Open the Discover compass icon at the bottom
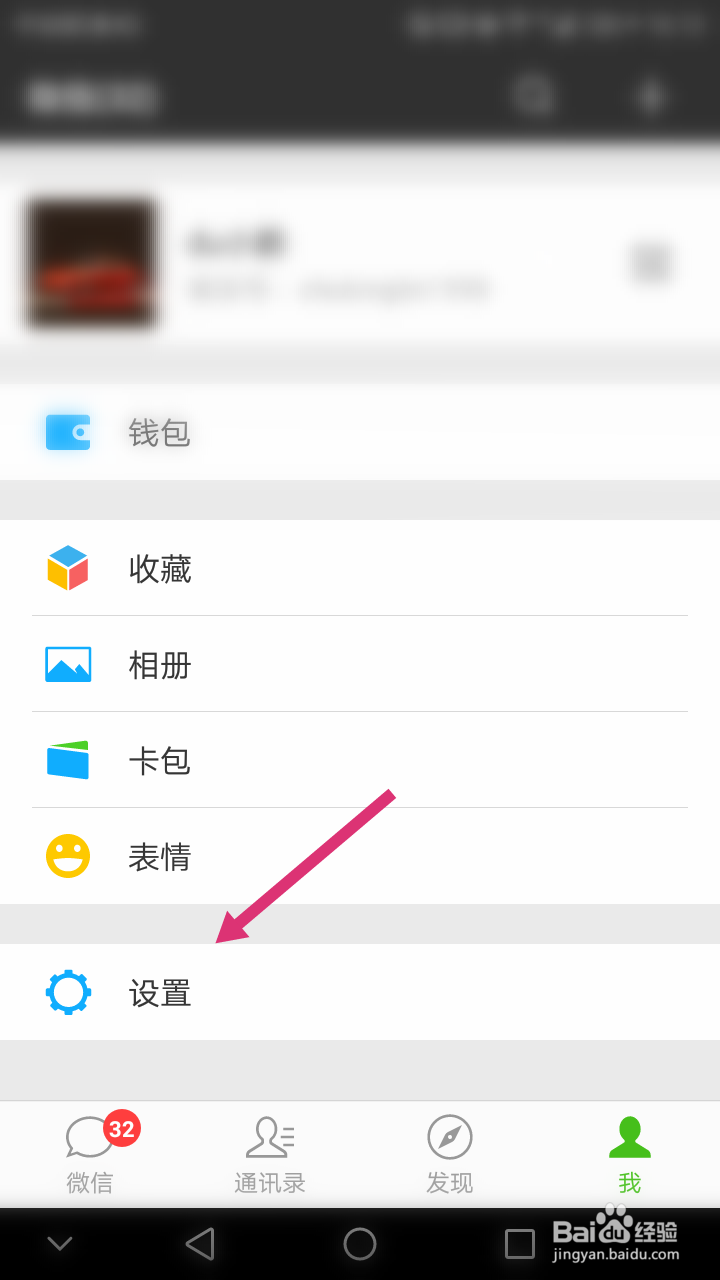Screen dimensions: 720x1280 coord(449,1137)
